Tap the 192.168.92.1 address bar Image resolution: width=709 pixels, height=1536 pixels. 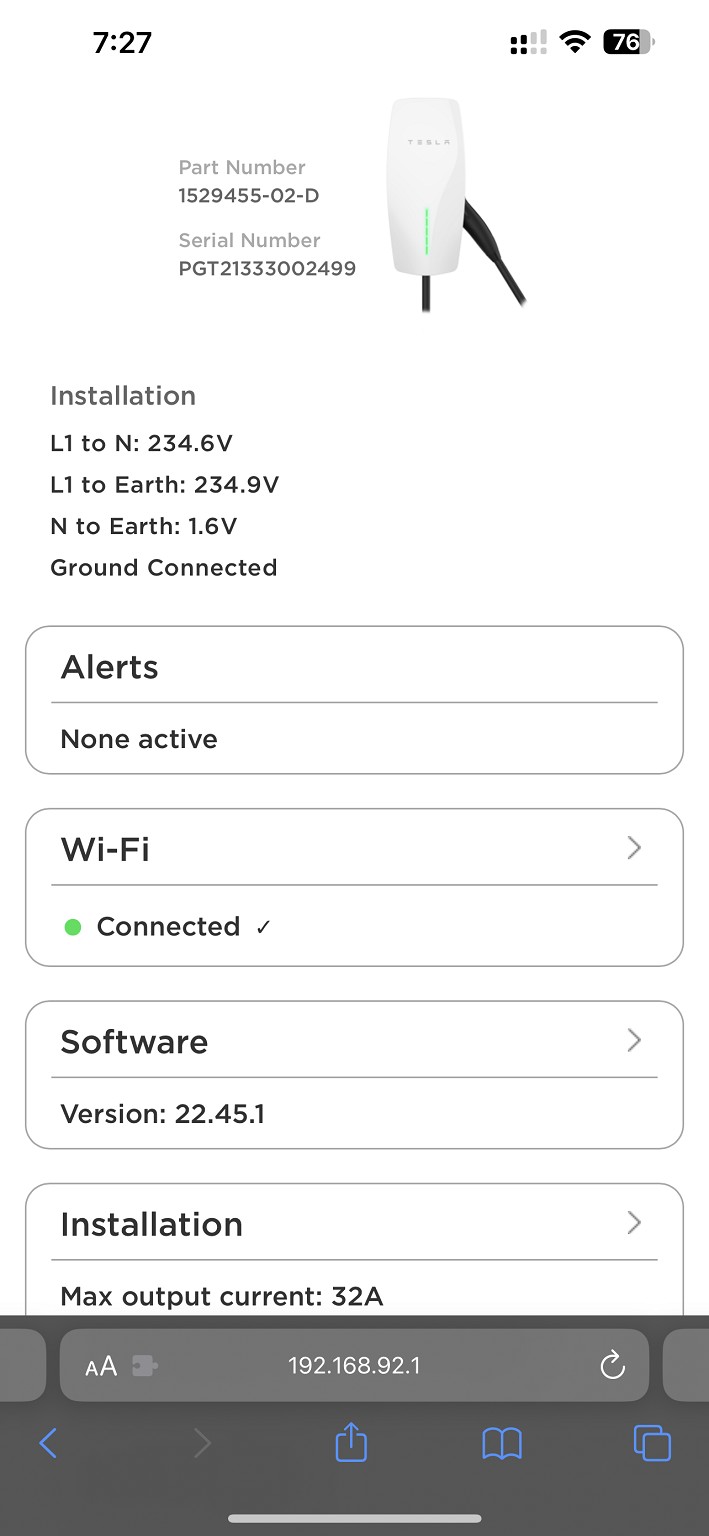tap(354, 1365)
